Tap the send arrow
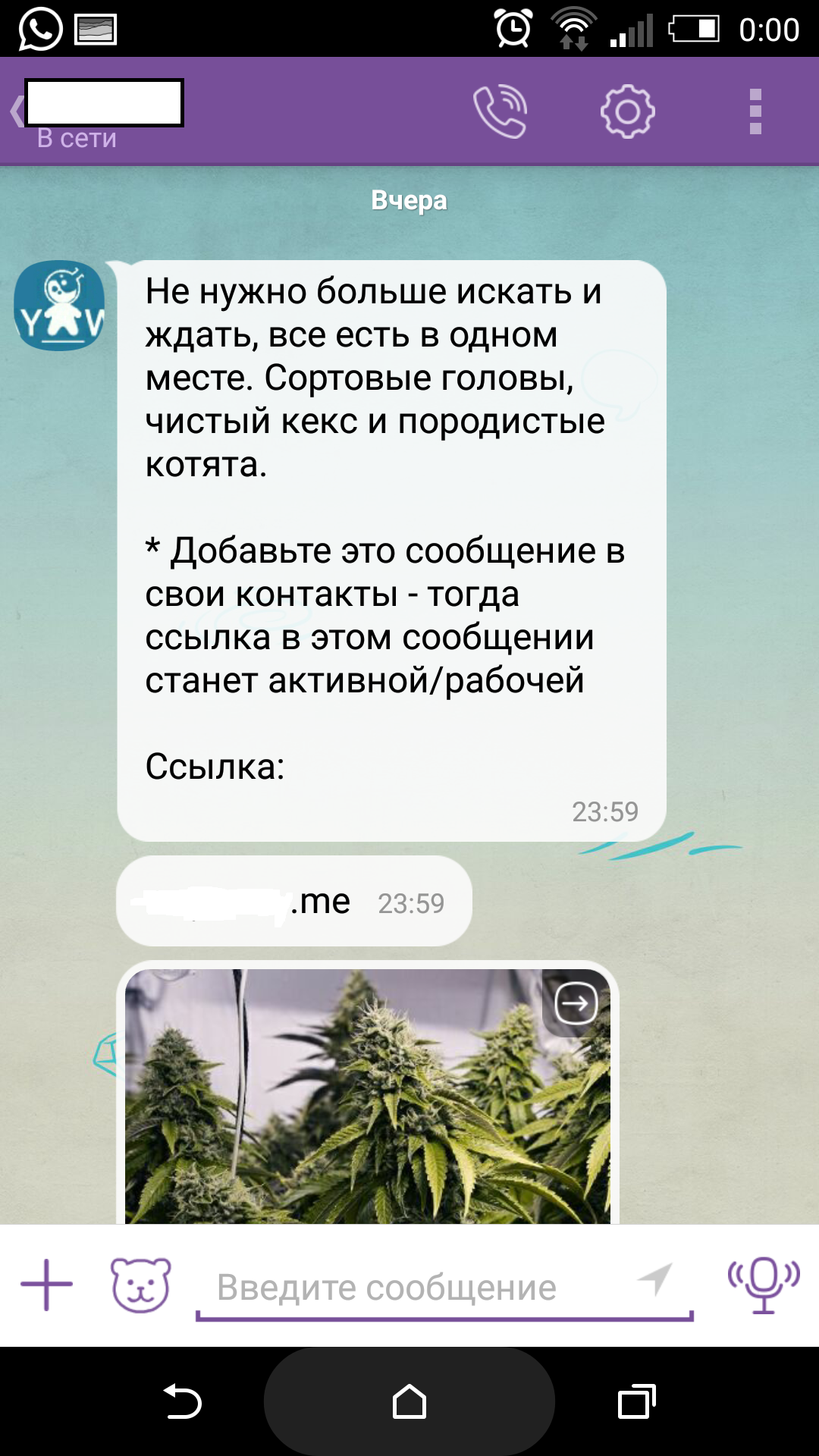This screenshot has height=1456, width=819. (656, 1280)
